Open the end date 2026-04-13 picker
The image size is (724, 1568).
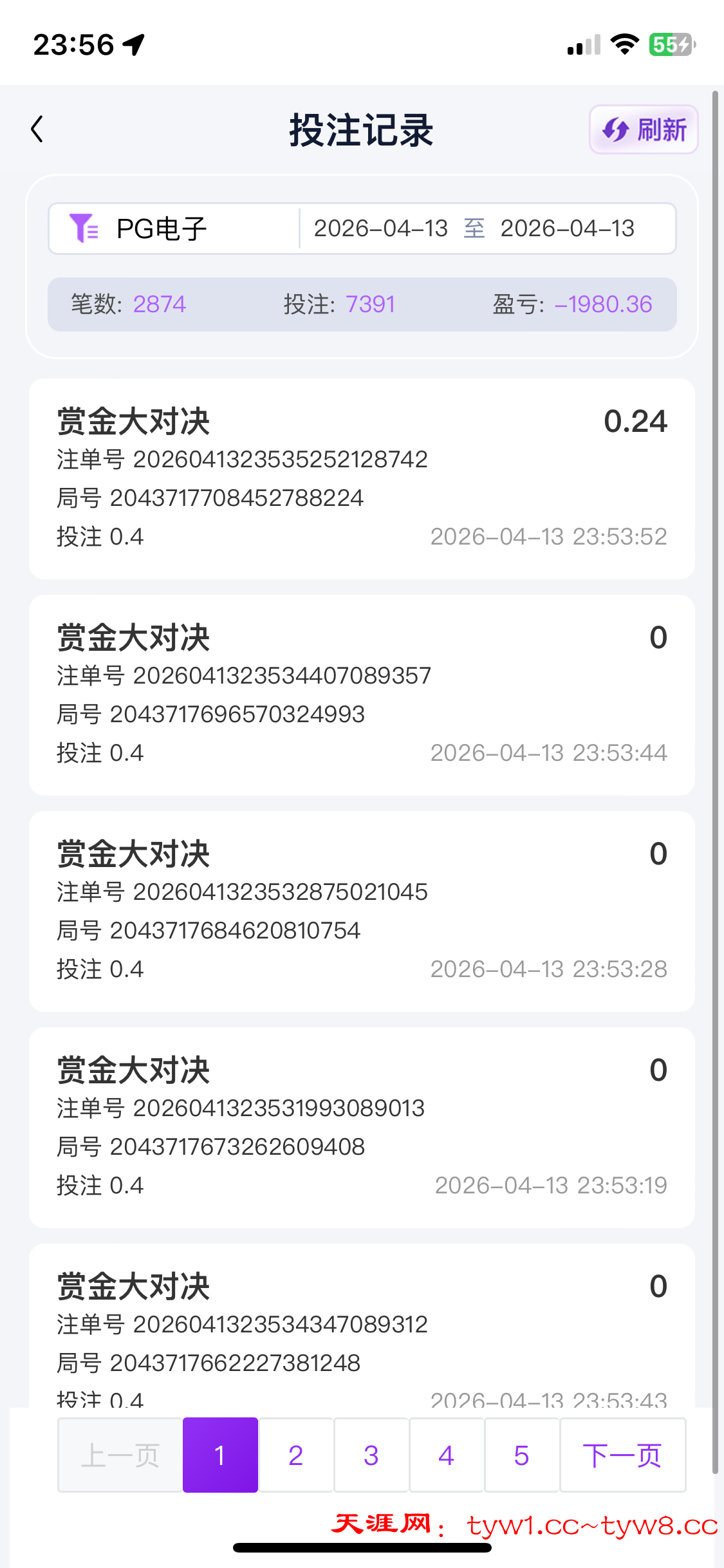pyautogui.click(x=568, y=228)
